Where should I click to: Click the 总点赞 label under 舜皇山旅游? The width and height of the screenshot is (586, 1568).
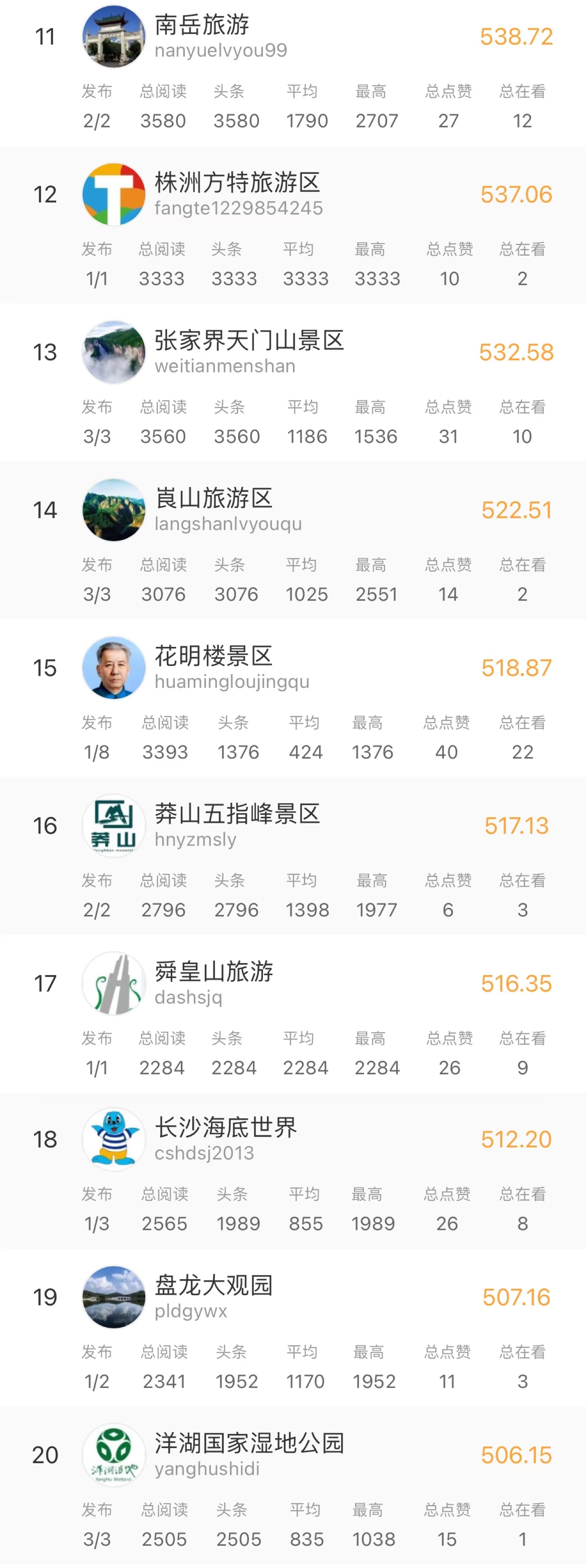pos(448,1038)
